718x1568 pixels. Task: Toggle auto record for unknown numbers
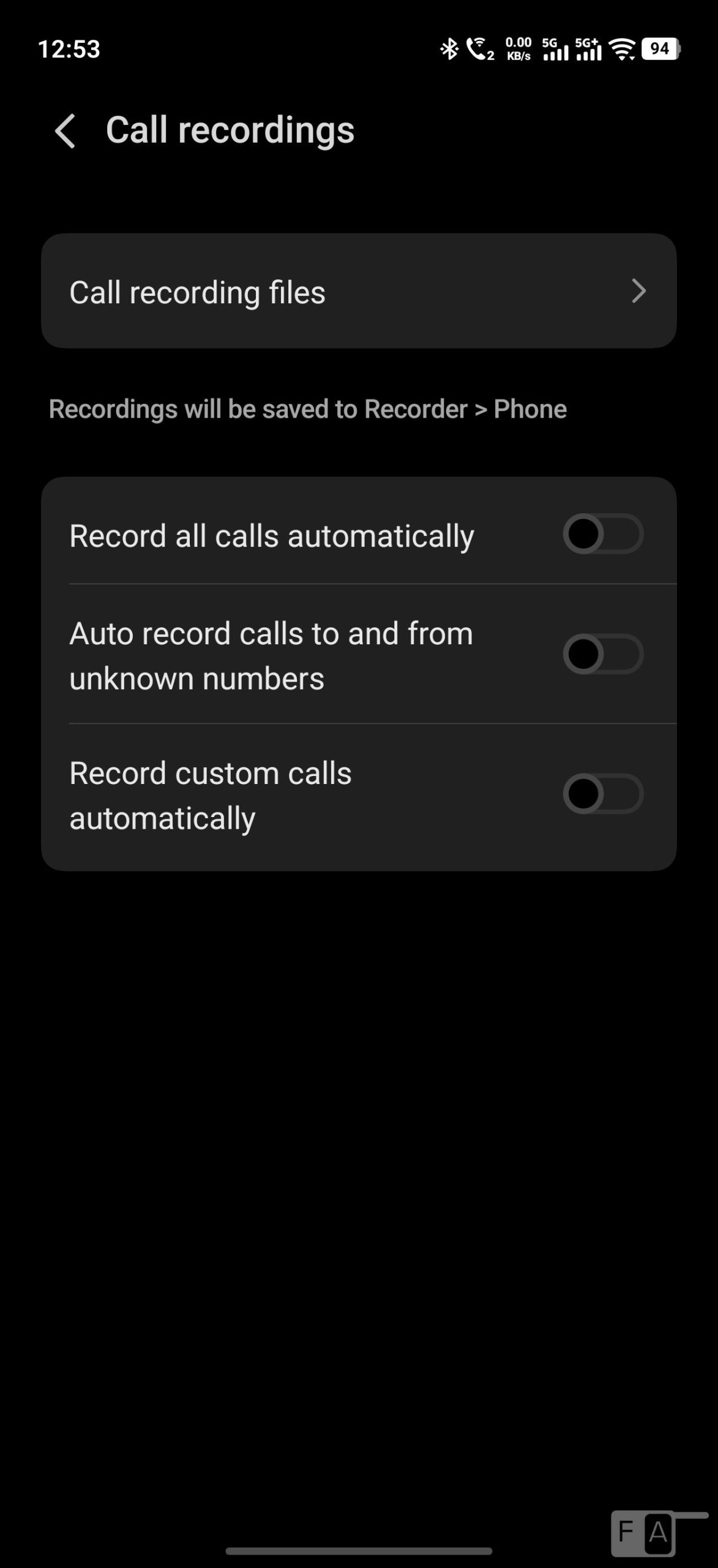[602, 654]
